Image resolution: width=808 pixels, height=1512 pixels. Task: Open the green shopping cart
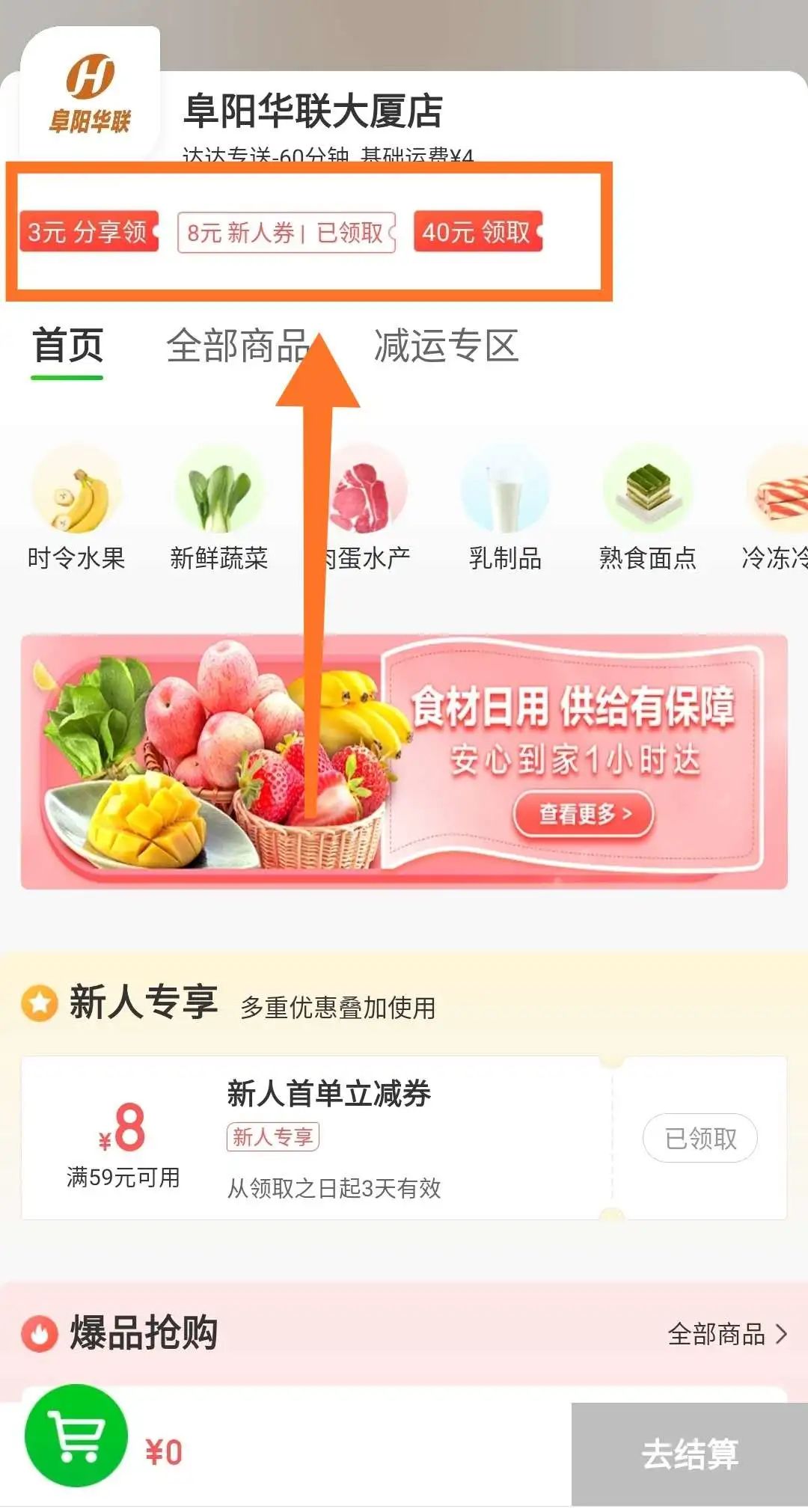pyautogui.click(x=76, y=1435)
